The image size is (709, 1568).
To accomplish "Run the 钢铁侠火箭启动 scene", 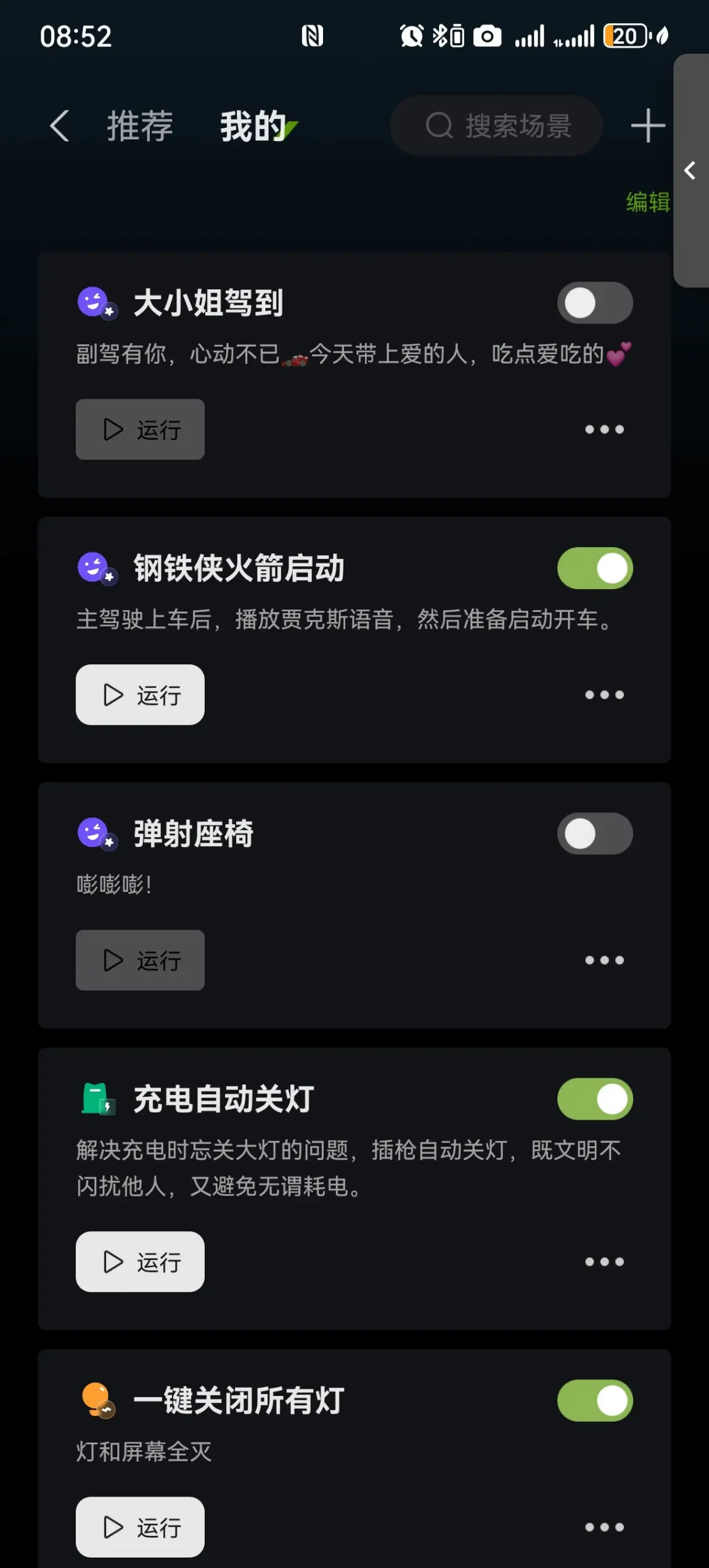I will 140,695.
